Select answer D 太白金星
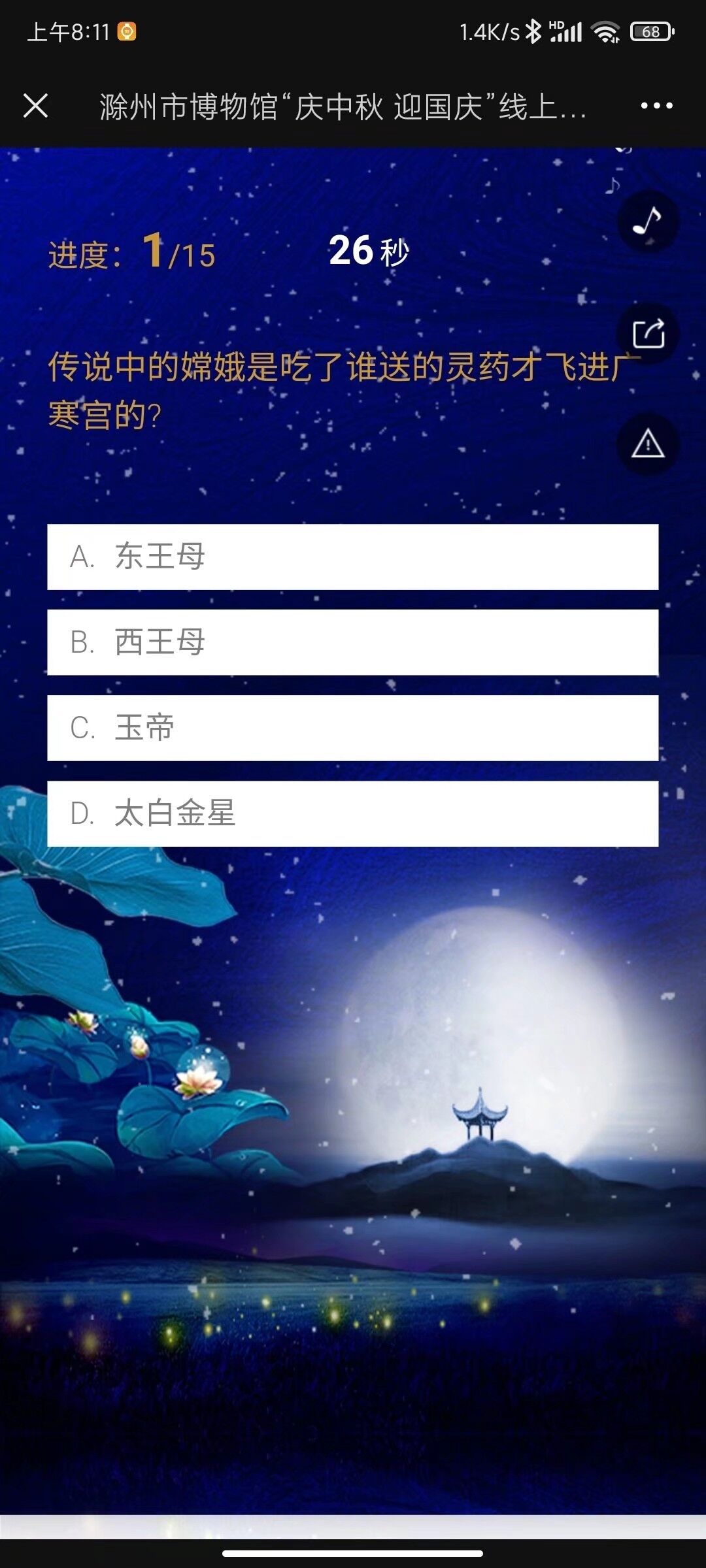The height and width of the screenshot is (1568, 706). pos(352,813)
